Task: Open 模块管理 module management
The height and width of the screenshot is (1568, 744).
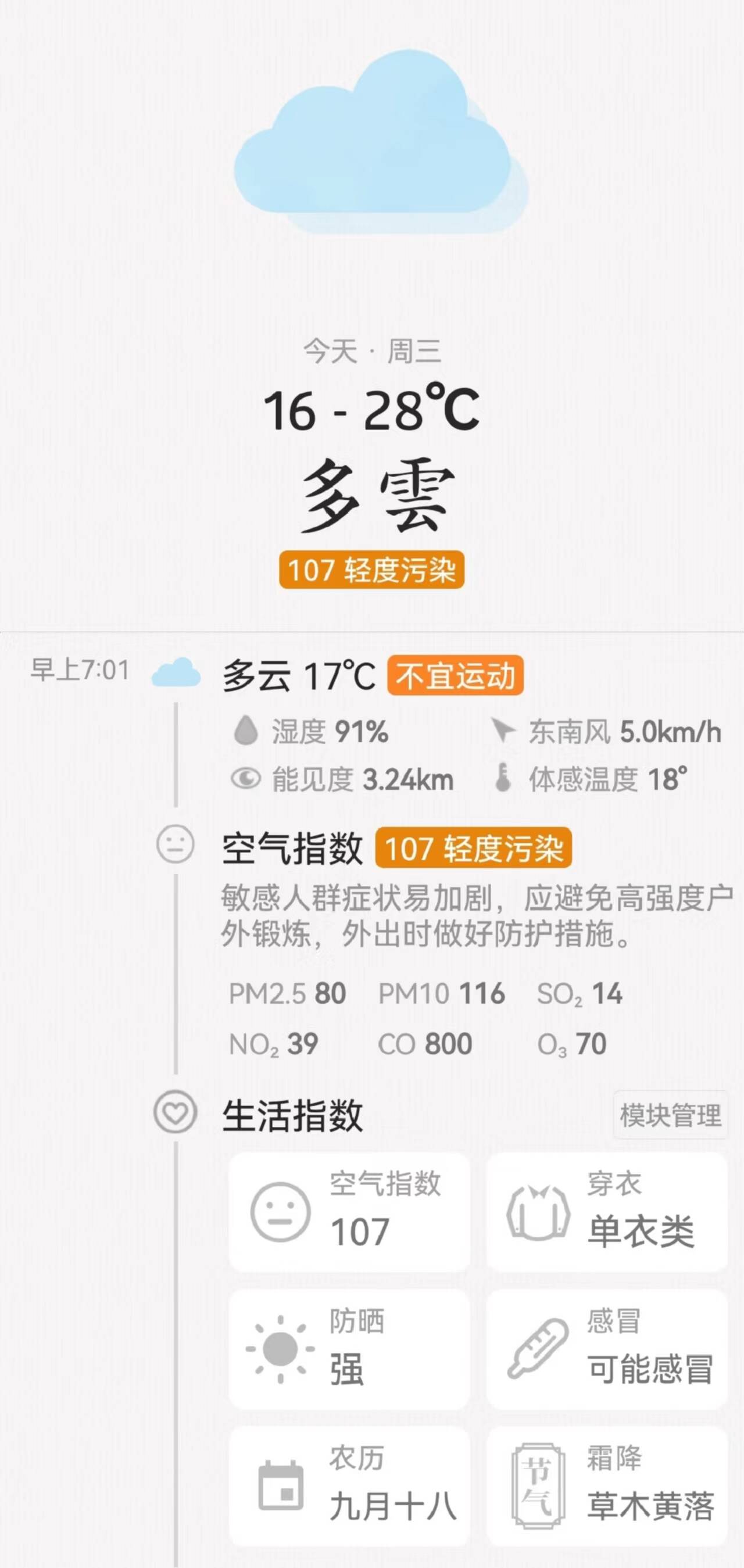Action: click(670, 1115)
